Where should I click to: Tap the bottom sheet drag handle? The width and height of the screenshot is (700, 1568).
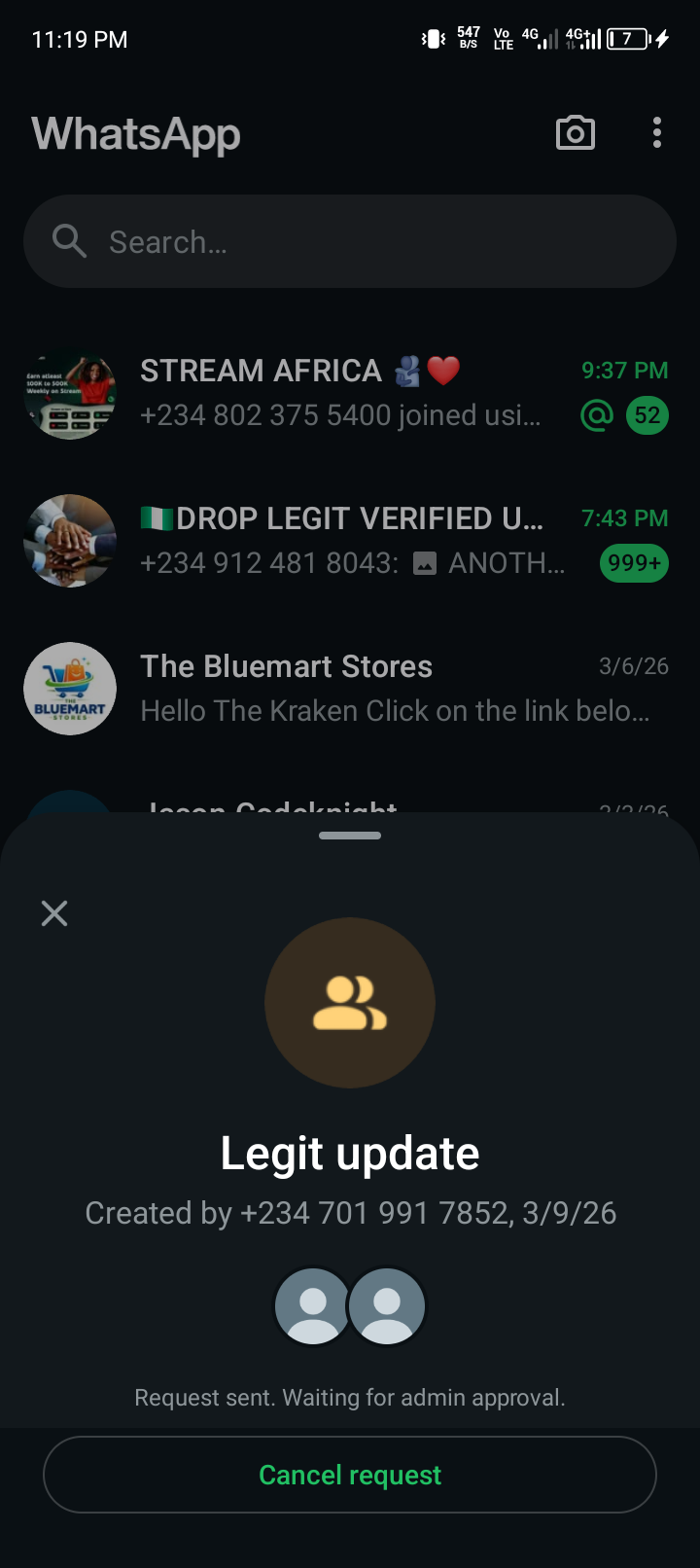point(350,836)
